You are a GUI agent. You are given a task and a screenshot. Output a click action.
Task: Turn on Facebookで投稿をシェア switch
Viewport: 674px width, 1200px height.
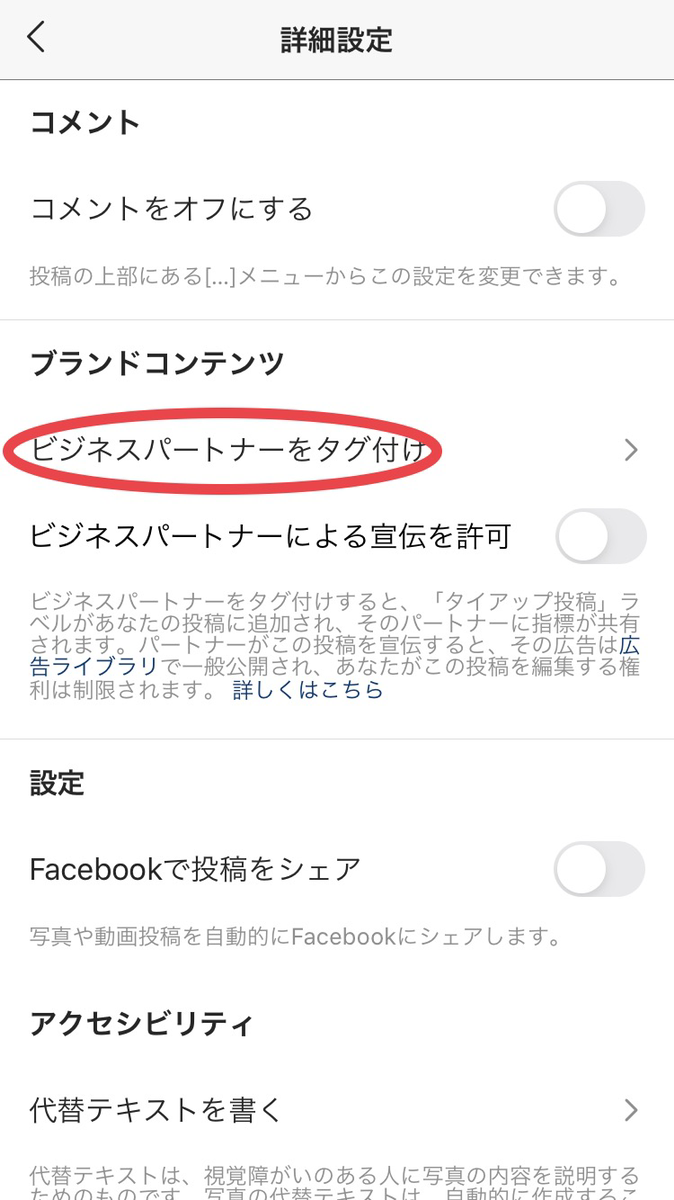[x=599, y=869]
